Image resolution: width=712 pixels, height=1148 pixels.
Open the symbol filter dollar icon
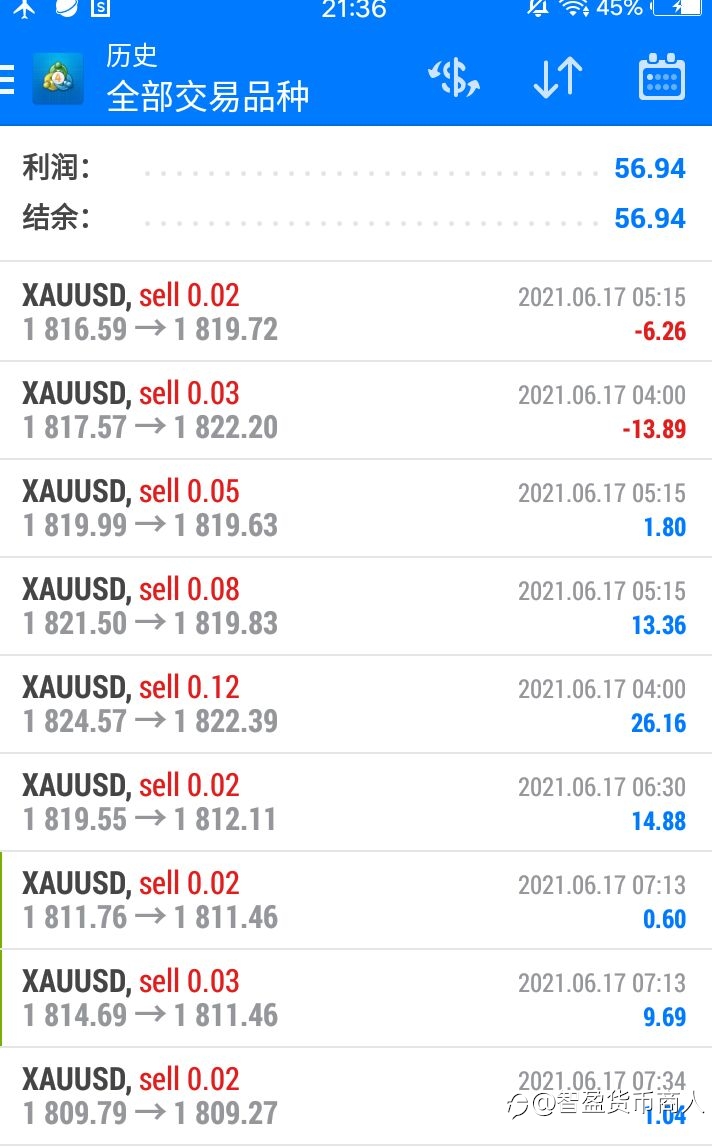[x=454, y=78]
